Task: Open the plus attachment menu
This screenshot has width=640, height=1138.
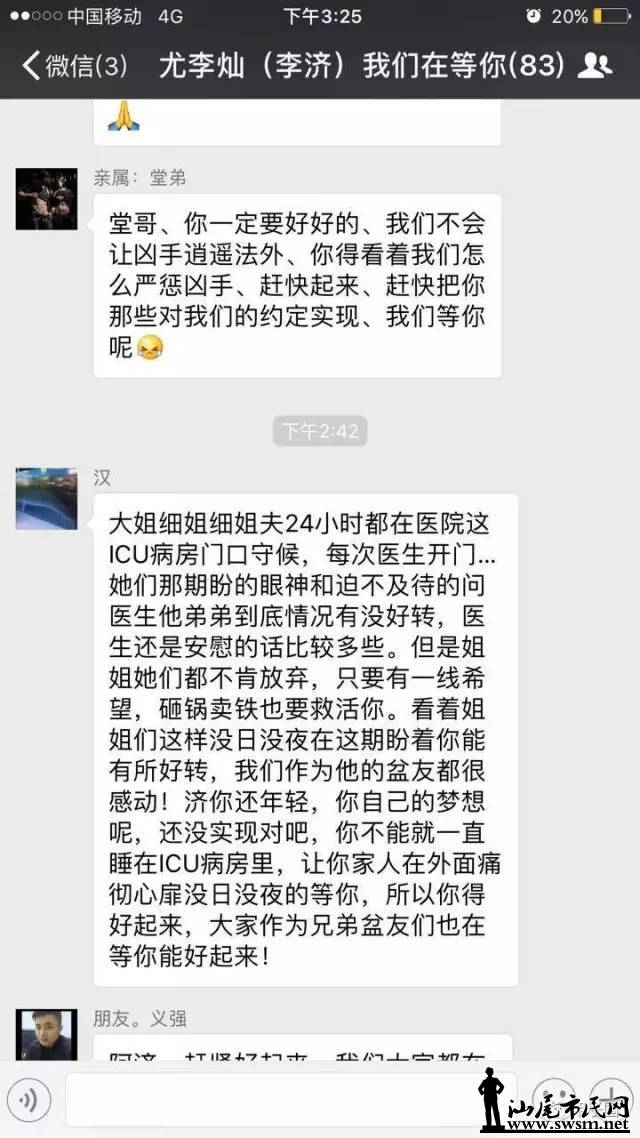Action: pos(610,1097)
